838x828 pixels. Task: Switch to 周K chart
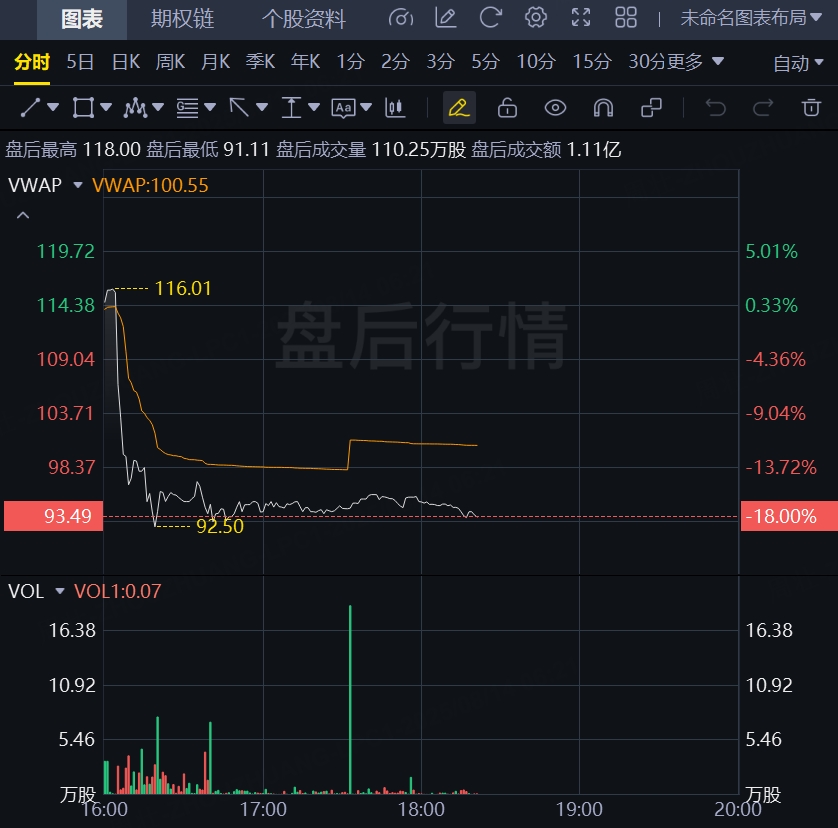[170, 62]
